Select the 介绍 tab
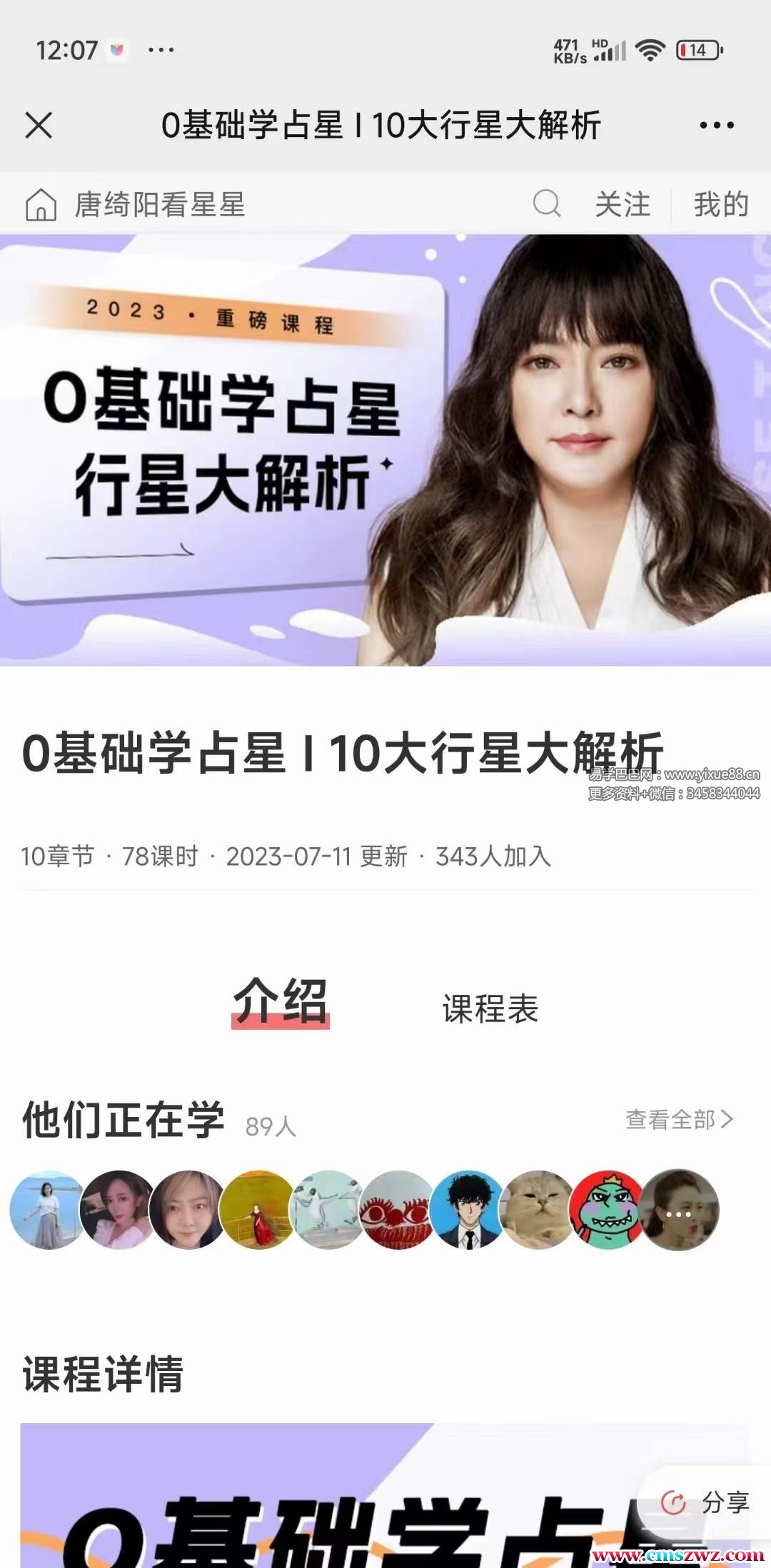The width and height of the screenshot is (771, 1568). (x=281, y=1002)
